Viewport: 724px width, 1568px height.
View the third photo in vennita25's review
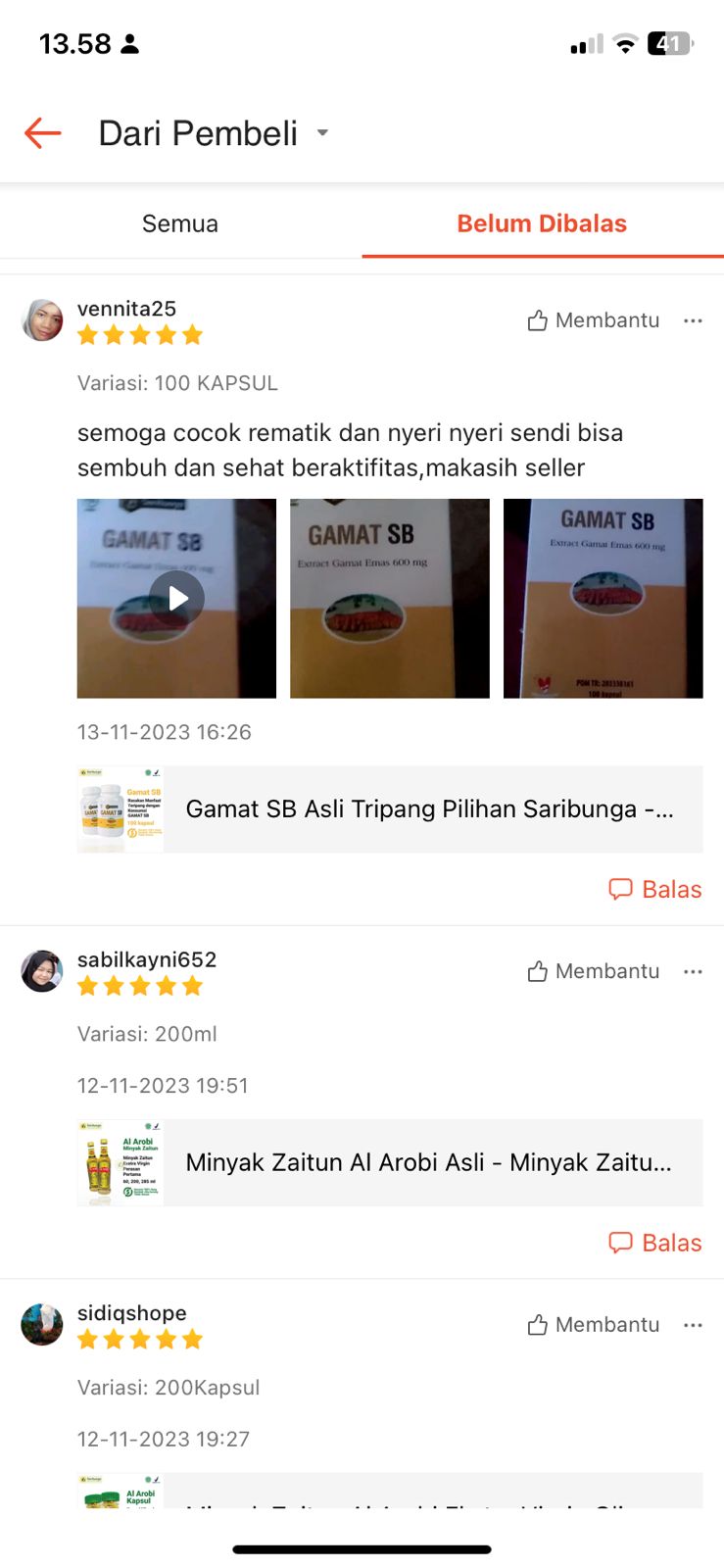click(603, 599)
